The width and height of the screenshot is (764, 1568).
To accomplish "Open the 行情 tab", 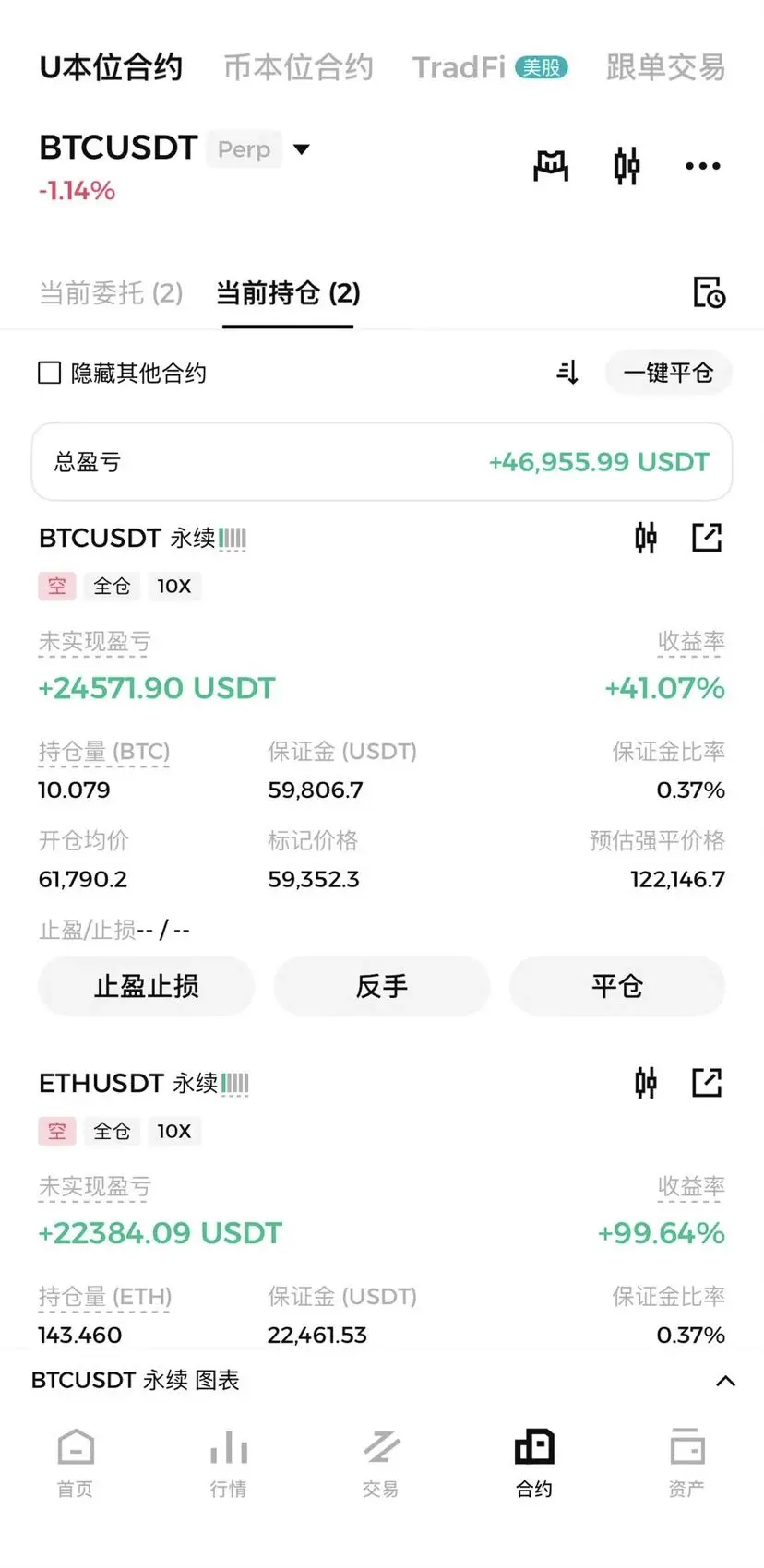I will [228, 1463].
